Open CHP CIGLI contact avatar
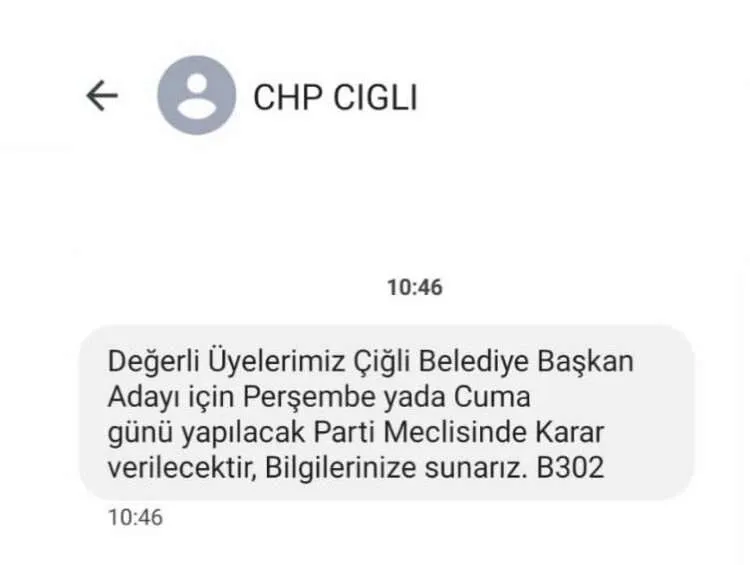Screen dimensions: 750x565 (196, 96)
